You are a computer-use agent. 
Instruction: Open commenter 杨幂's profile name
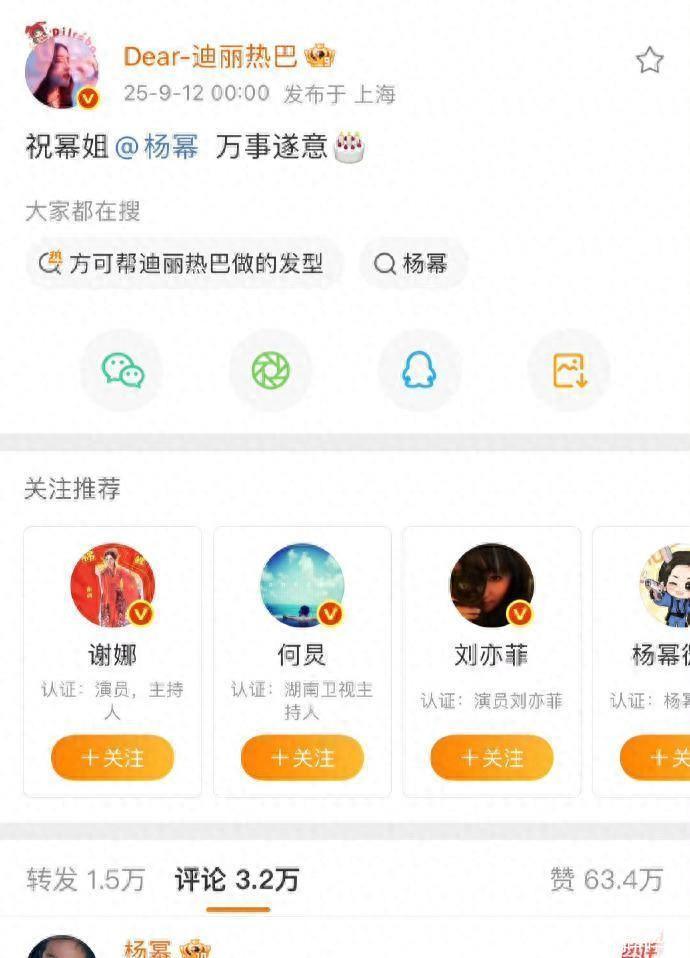click(x=146, y=948)
